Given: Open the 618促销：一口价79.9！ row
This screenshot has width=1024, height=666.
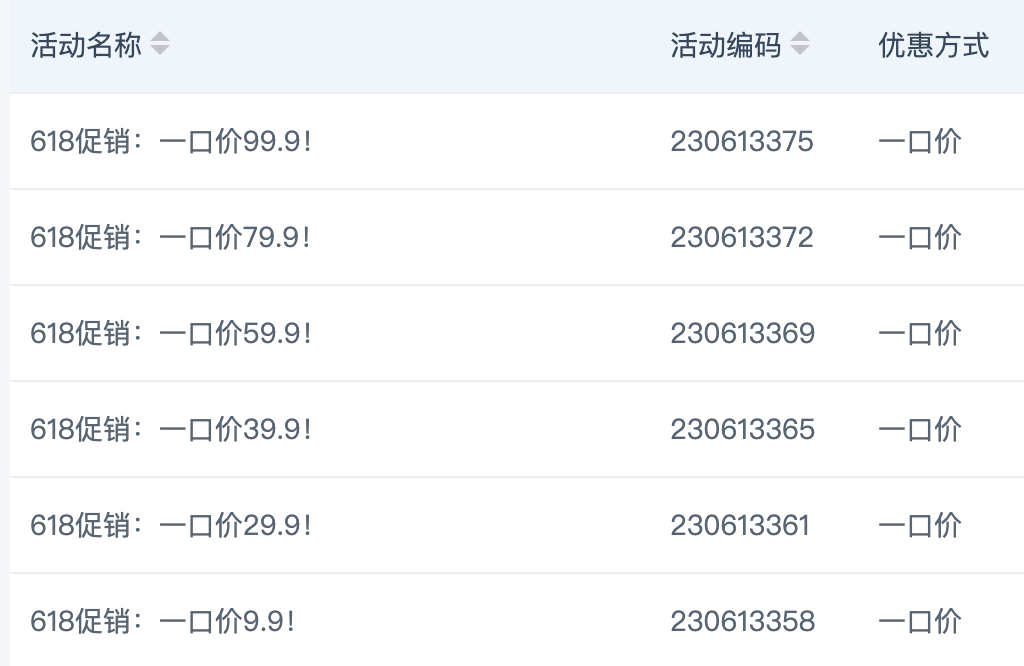Looking at the screenshot, I should (x=517, y=237).
